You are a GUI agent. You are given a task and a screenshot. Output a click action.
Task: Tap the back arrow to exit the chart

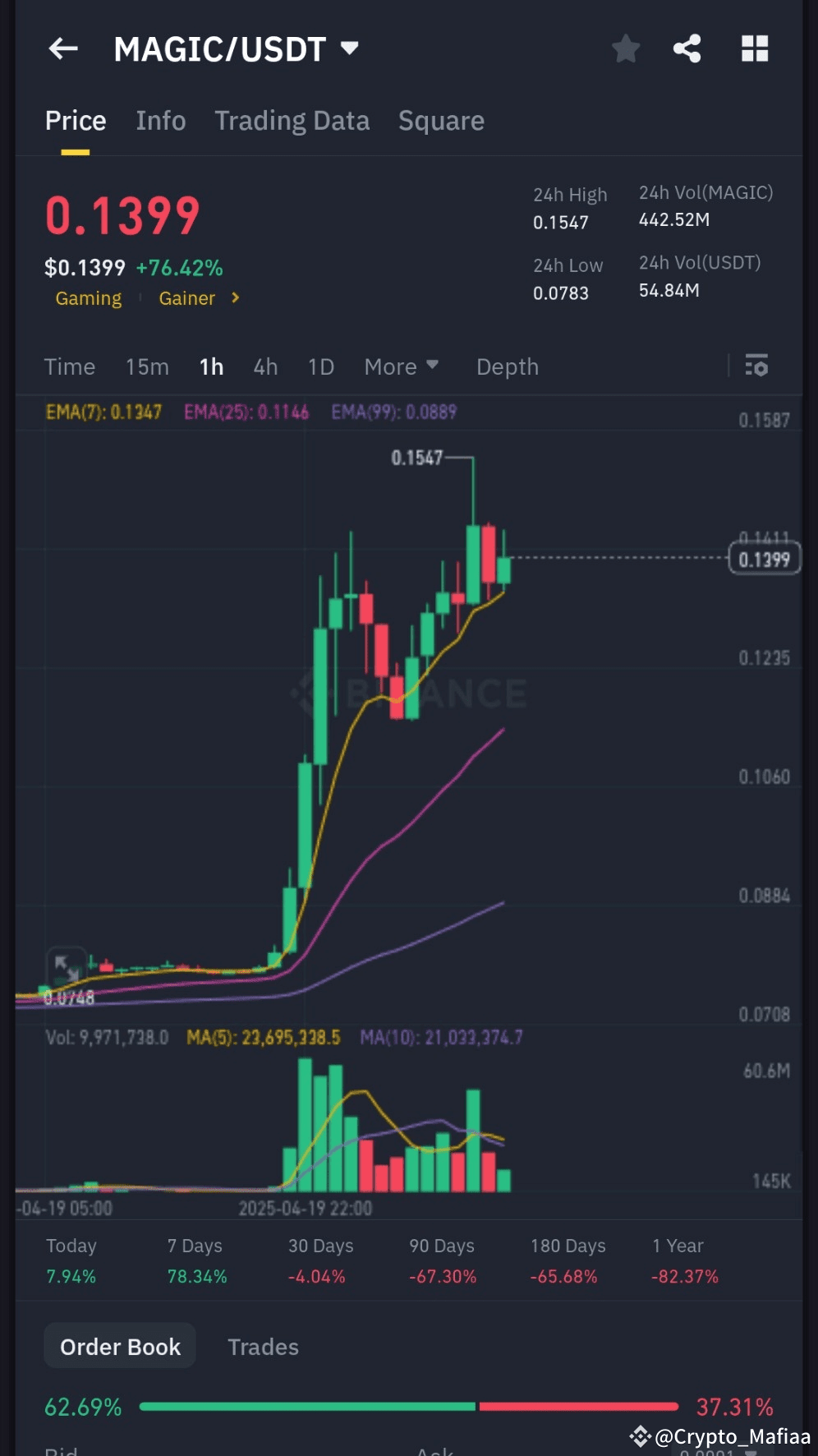(x=62, y=48)
